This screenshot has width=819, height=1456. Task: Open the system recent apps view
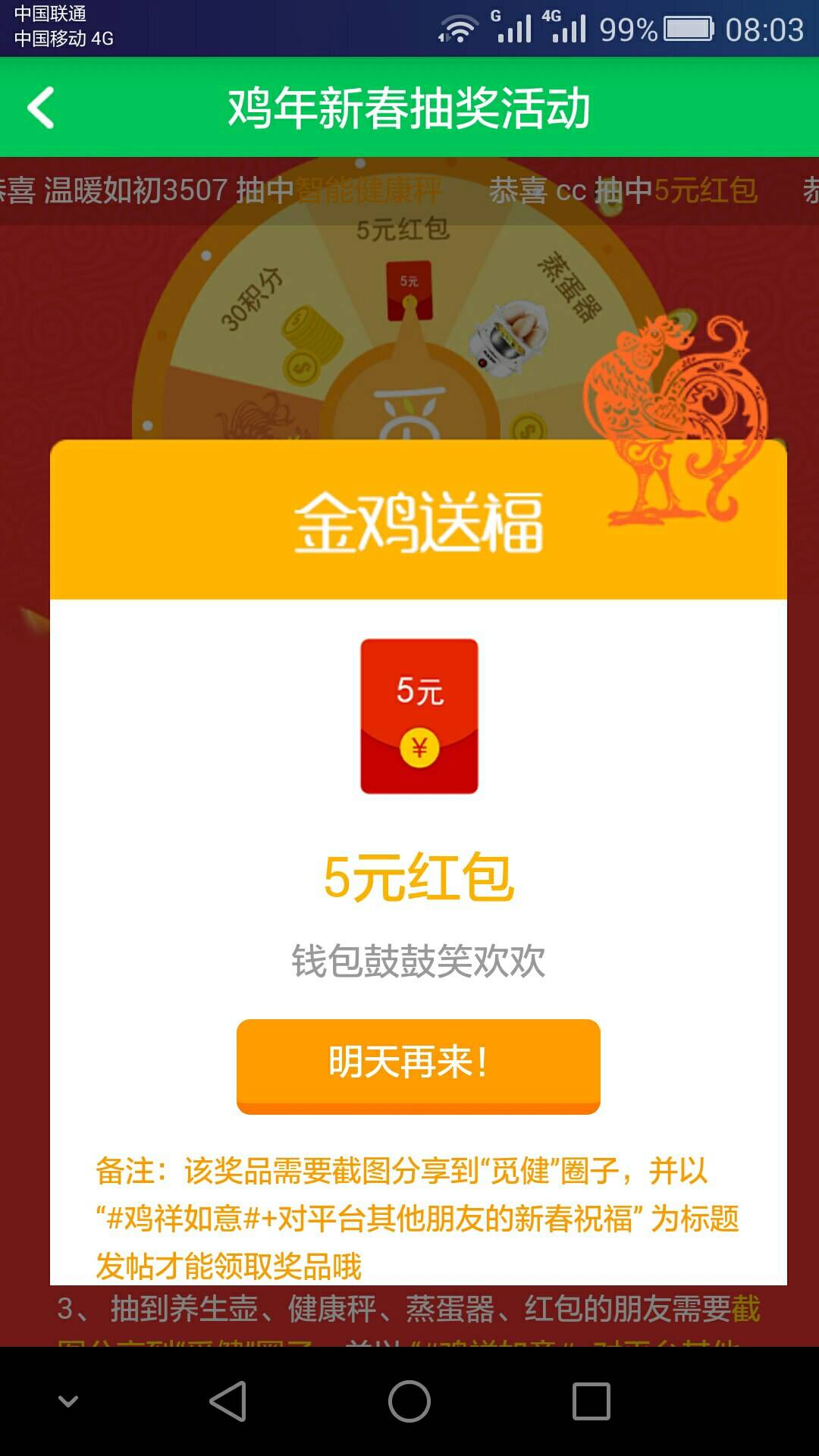[591, 1401]
